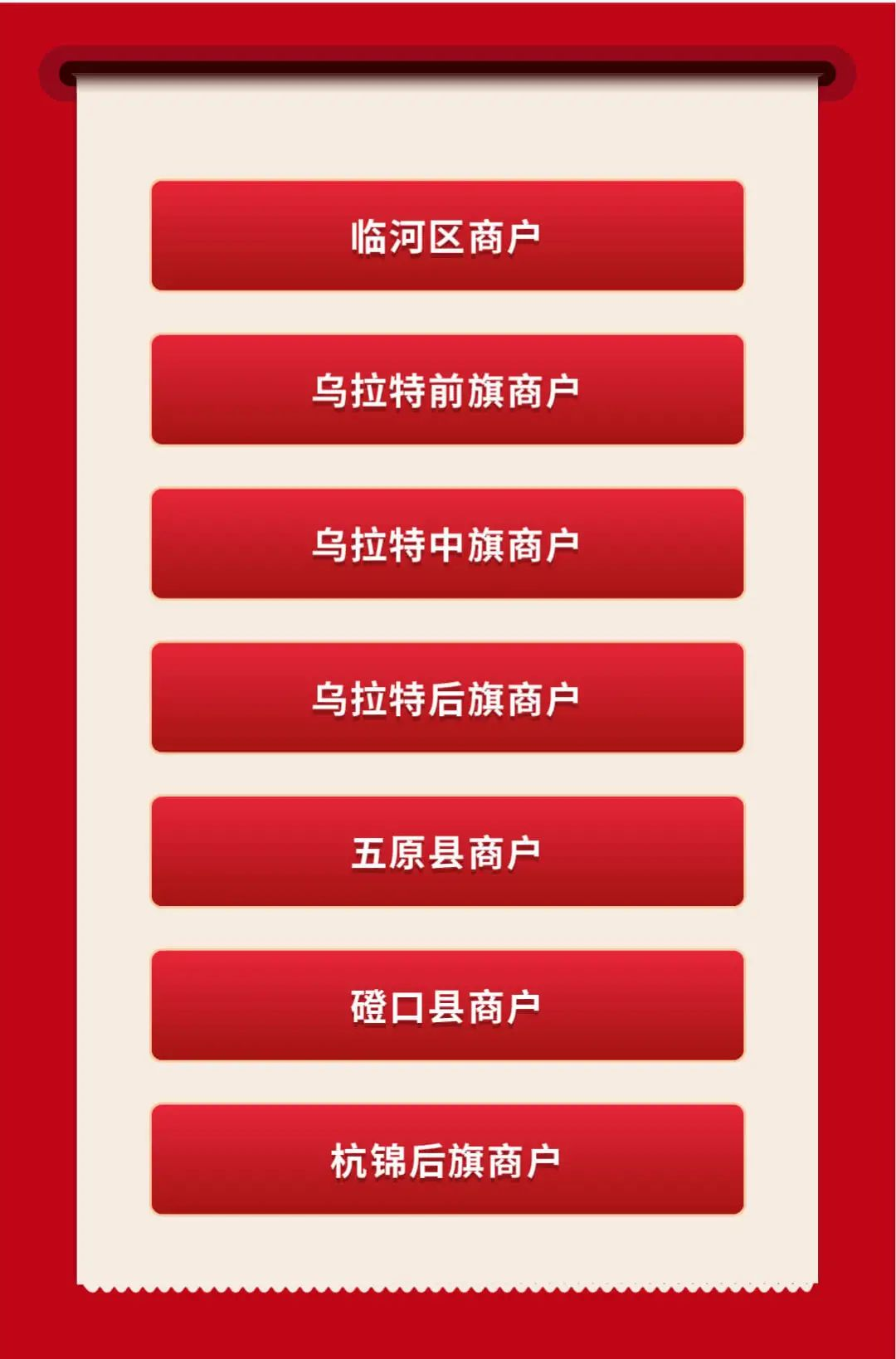The height and width of the screenshot is (1359, 896).
Task: Show 杭锦后旗商户 merchants
Action: point(447,1160)
